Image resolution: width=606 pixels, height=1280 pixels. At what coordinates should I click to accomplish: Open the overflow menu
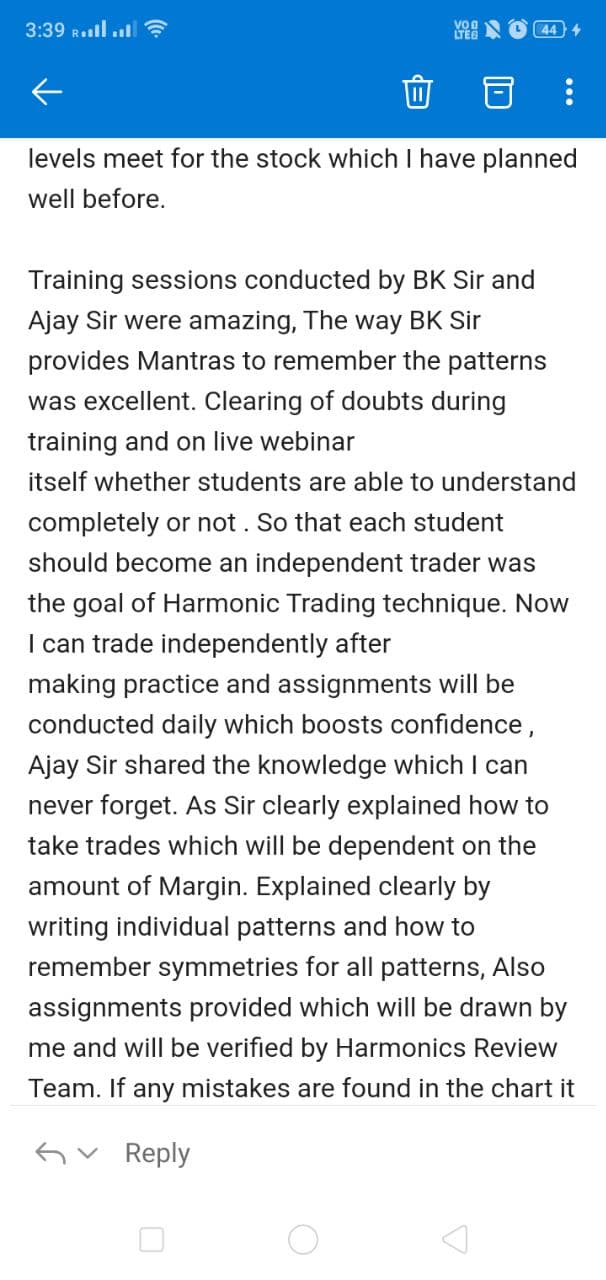pos(569,93)
